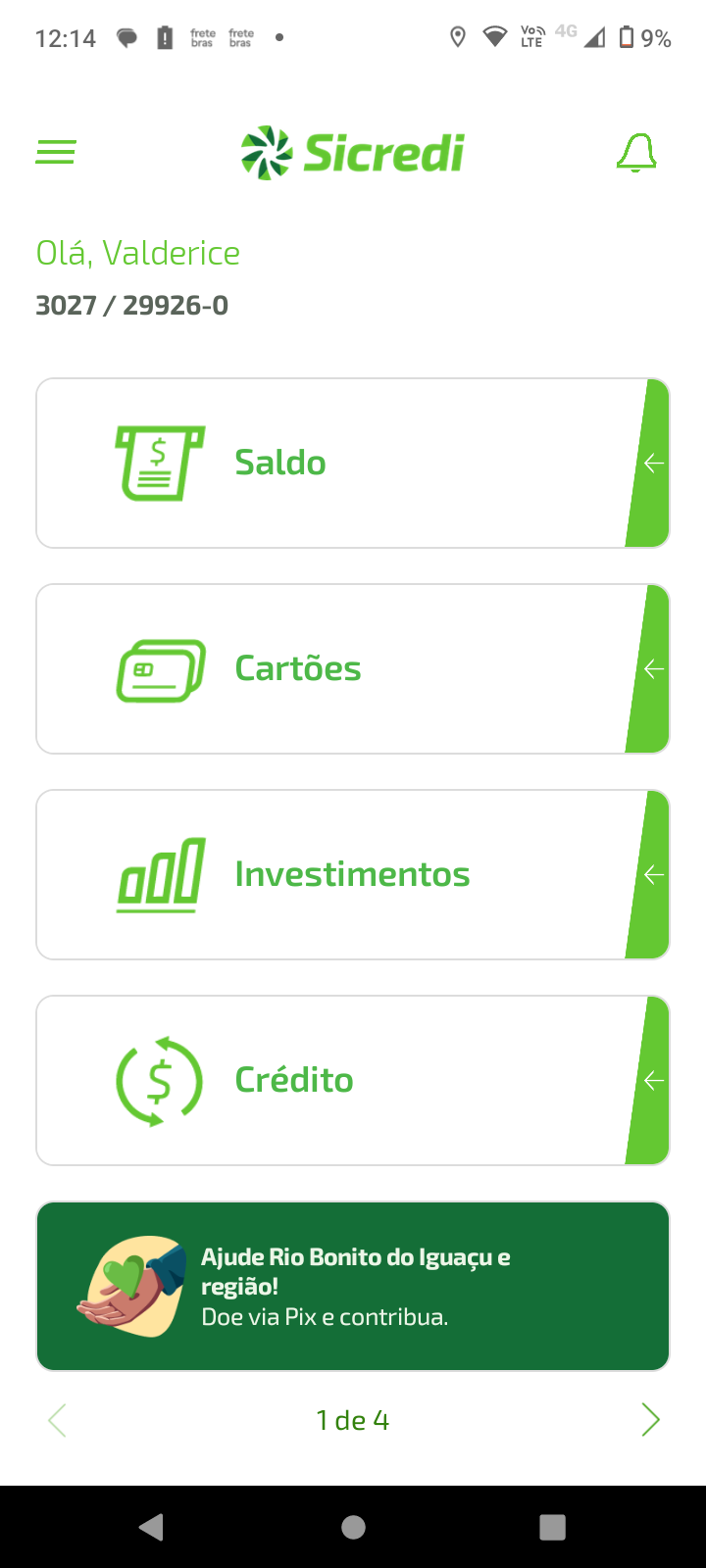
Task: Open the notifications bell
Action: 635,154
